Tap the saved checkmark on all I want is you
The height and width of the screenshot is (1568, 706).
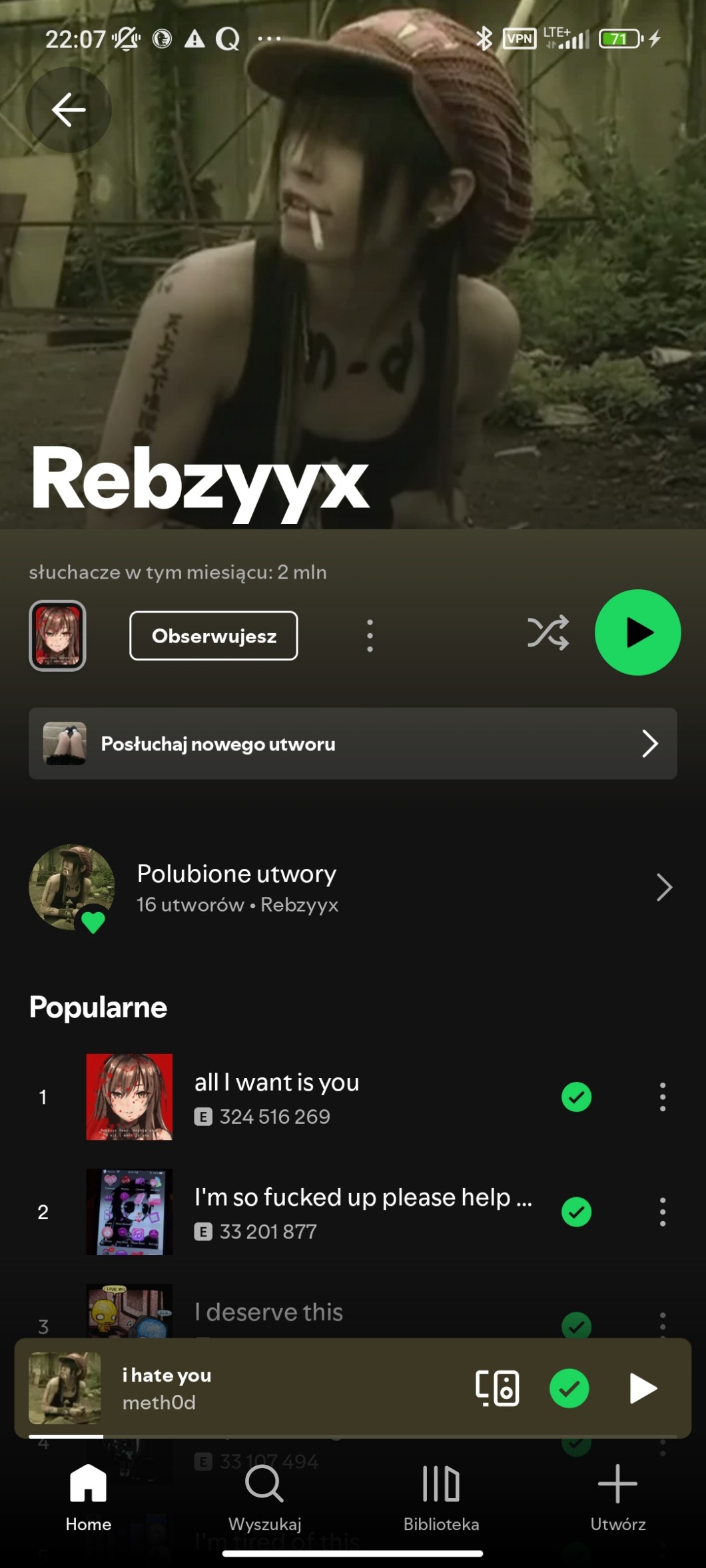(576, 1097)
